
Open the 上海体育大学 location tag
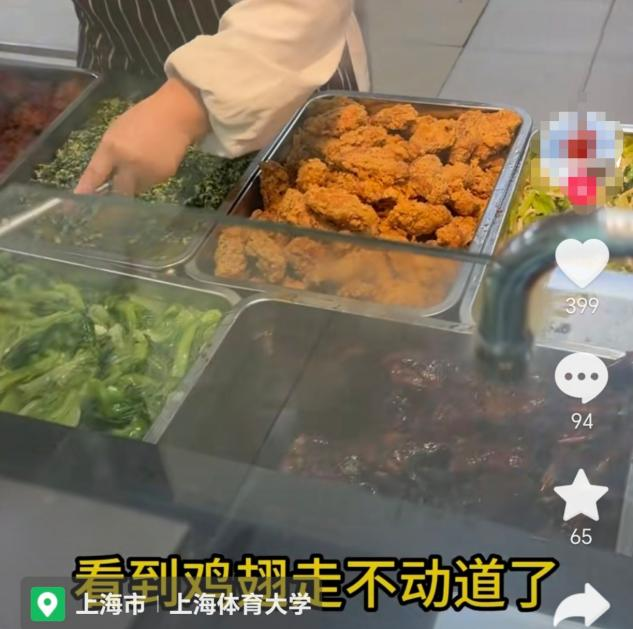(x=238, y=604)
